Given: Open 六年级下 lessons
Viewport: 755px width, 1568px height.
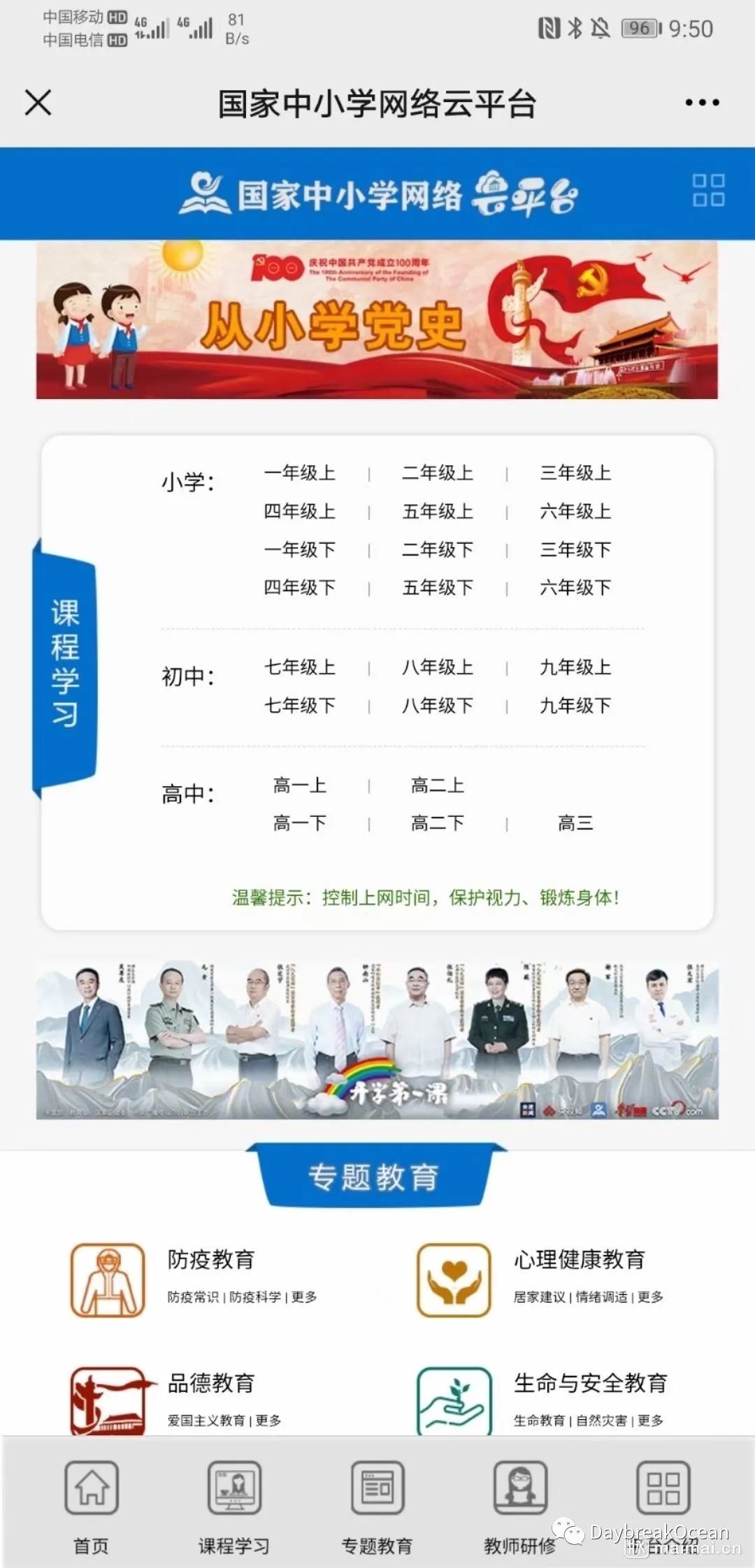Looking at the screenshot, I should click(575, 588).
